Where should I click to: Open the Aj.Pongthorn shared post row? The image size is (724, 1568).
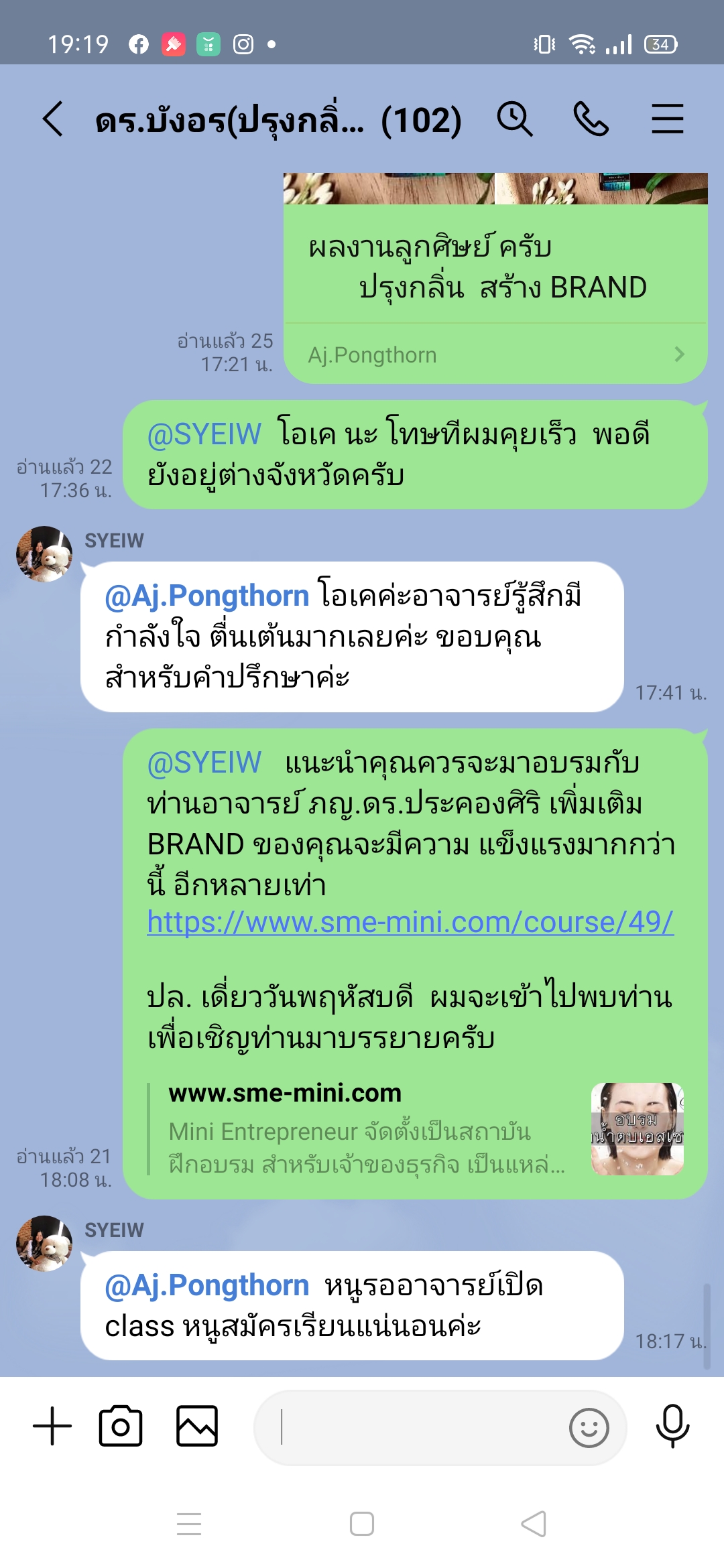click(495, 354)
